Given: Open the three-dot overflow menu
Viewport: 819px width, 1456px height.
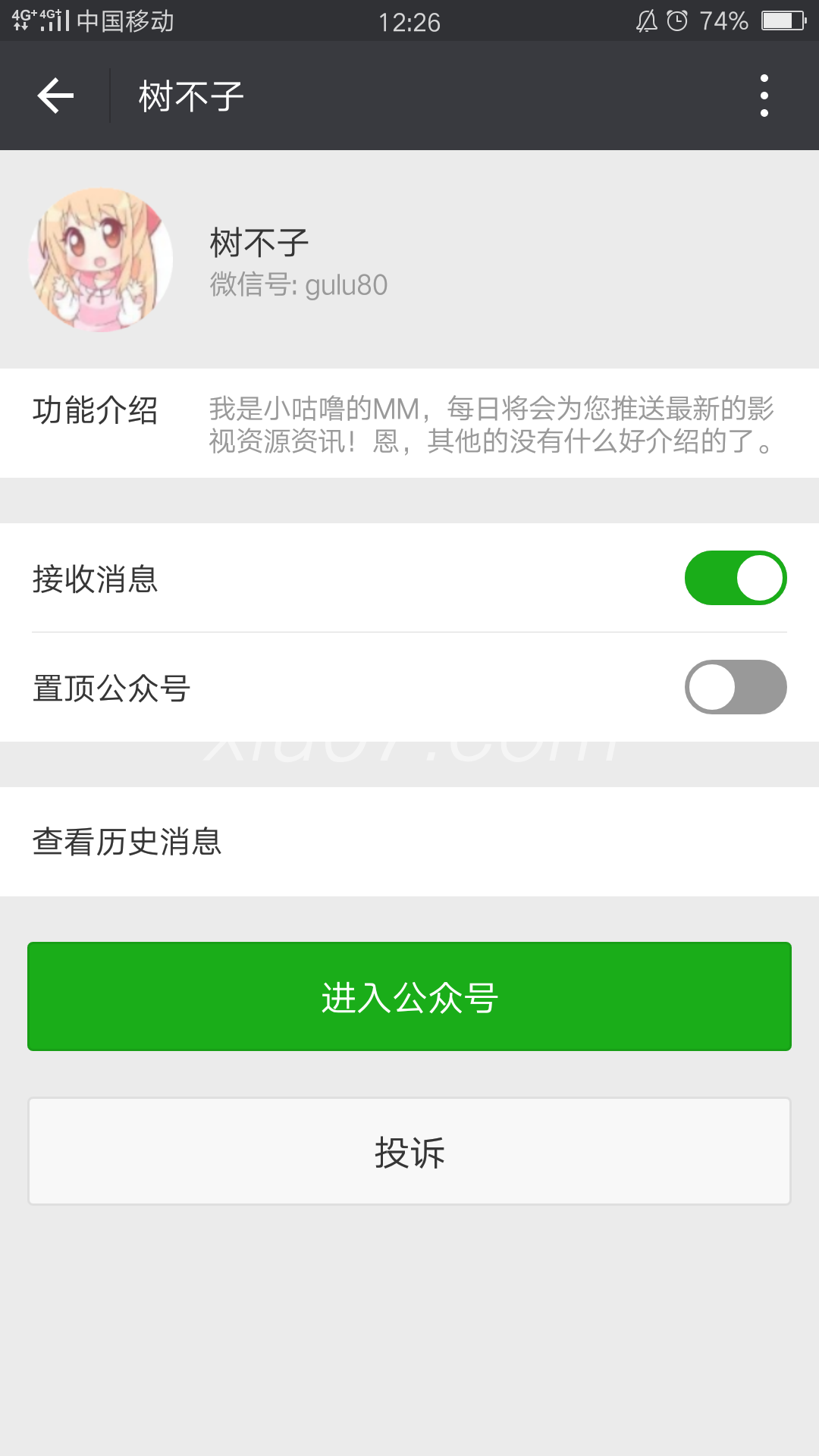Looking at the screenshot, I should click(x=764, y=96).
